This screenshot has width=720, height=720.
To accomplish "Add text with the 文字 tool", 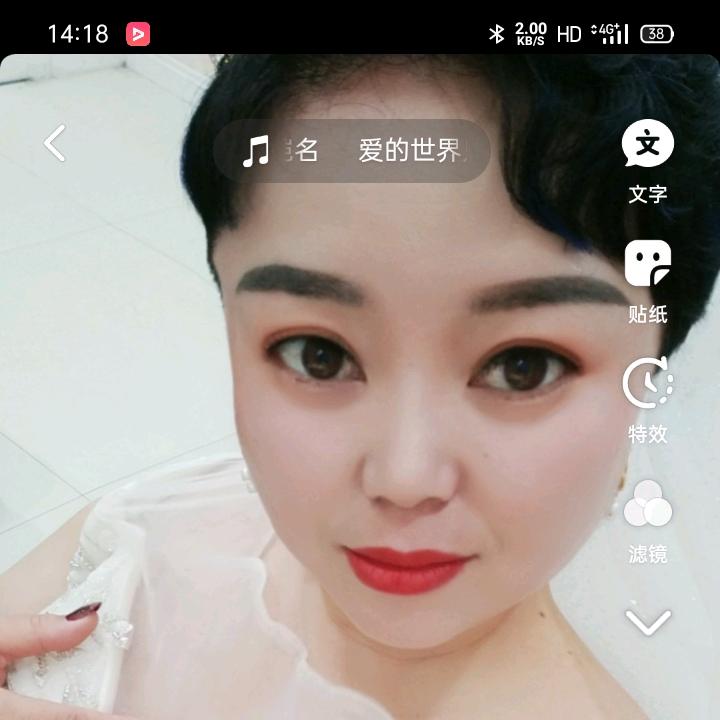I will click(648, 160).
